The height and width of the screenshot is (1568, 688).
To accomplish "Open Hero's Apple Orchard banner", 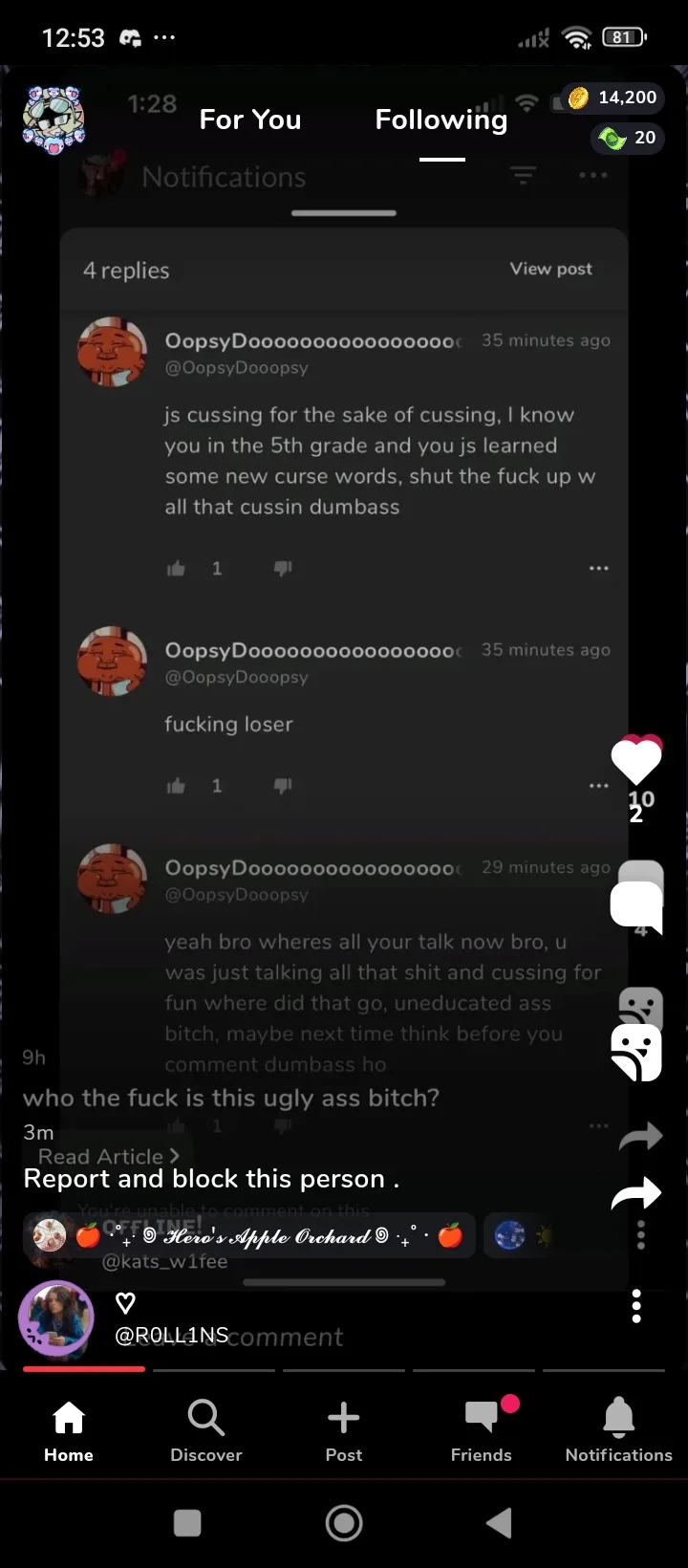I will pyautogui.click(x=248, y=1235).
